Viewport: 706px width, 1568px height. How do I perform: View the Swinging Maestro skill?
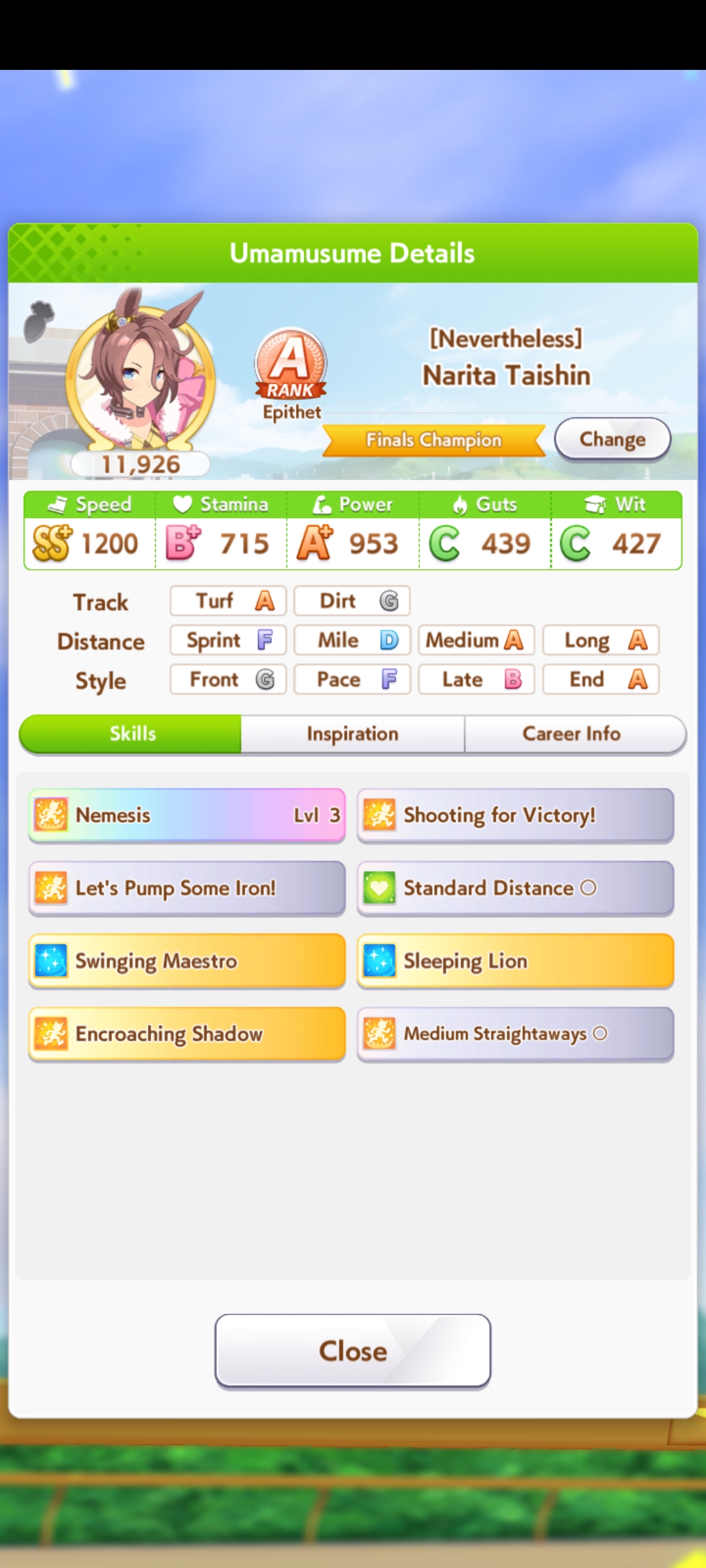click(187, 961)
